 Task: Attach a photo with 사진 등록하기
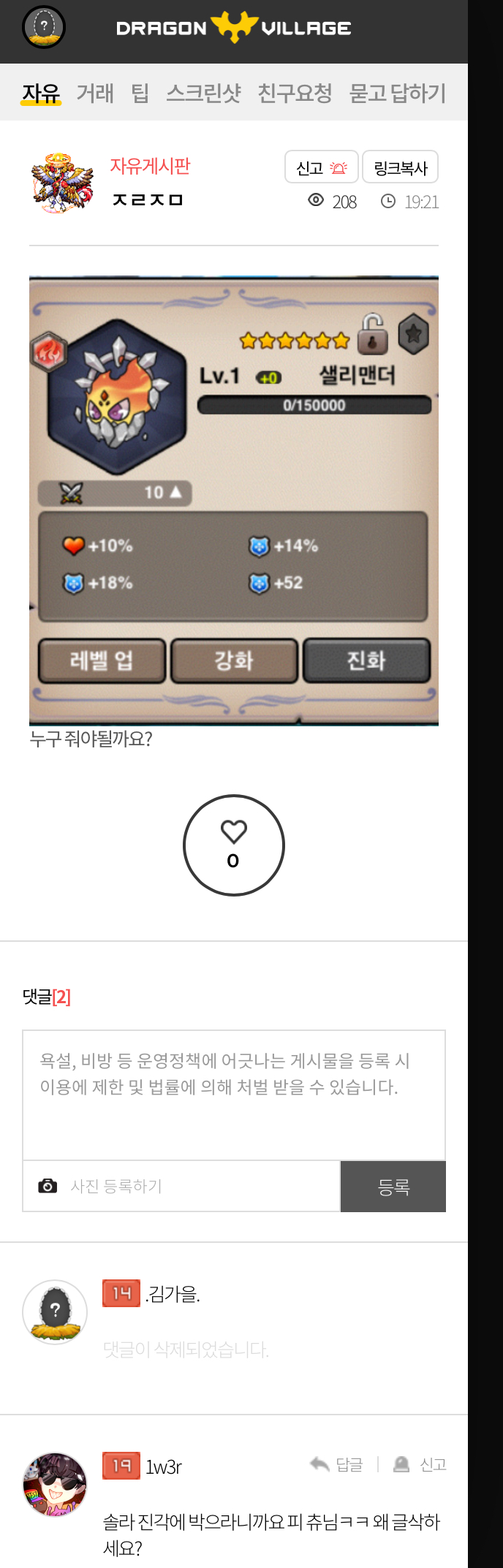tap(116, 1186)
